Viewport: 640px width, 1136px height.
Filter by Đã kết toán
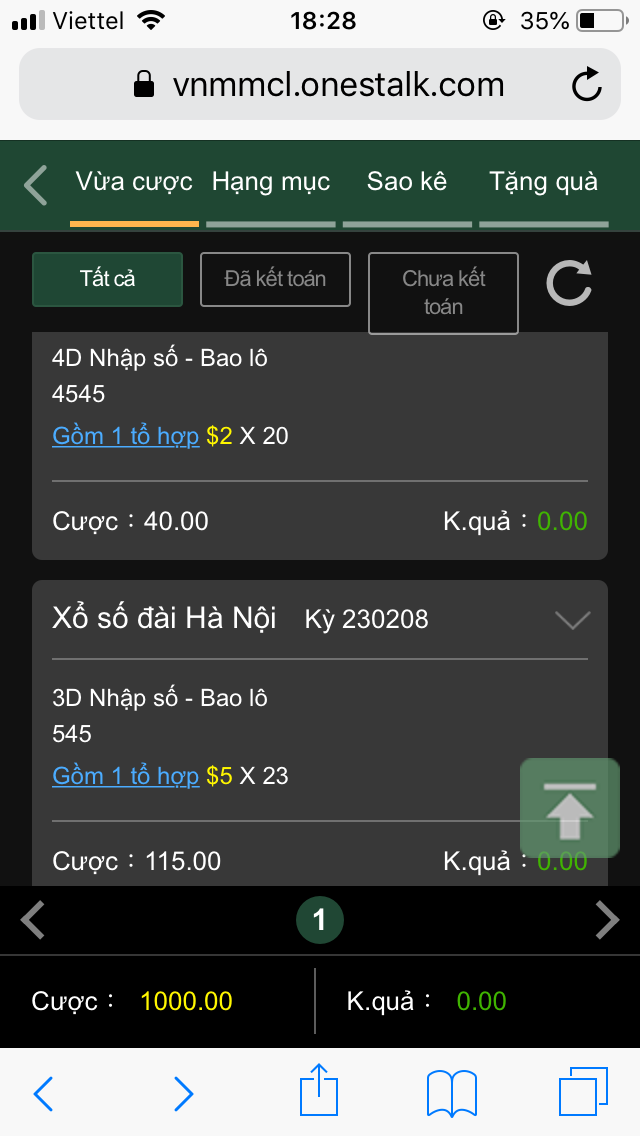point(275,279)
